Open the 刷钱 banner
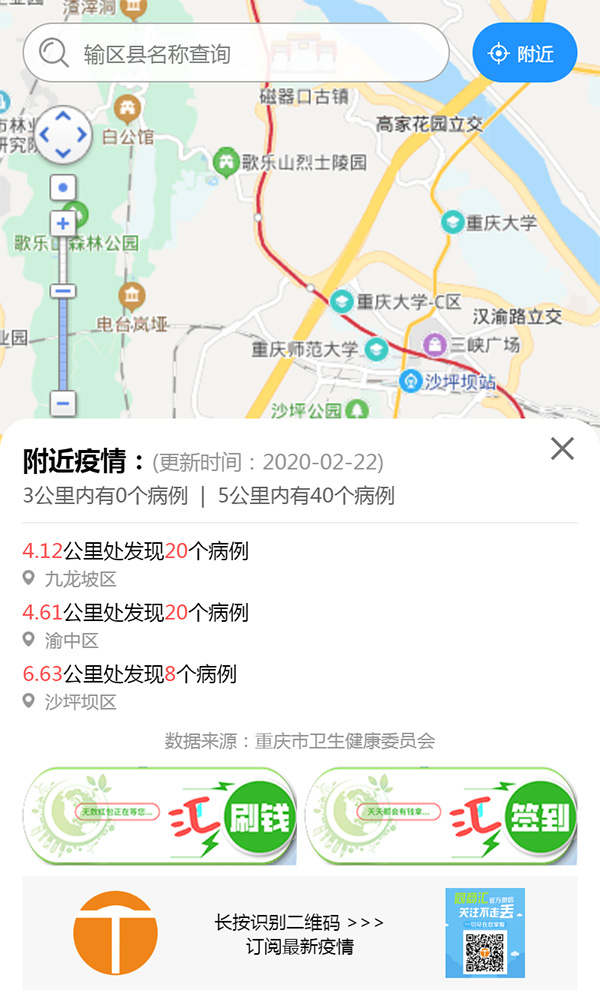Screen dimensions: 600x1005 click(160, 816)
